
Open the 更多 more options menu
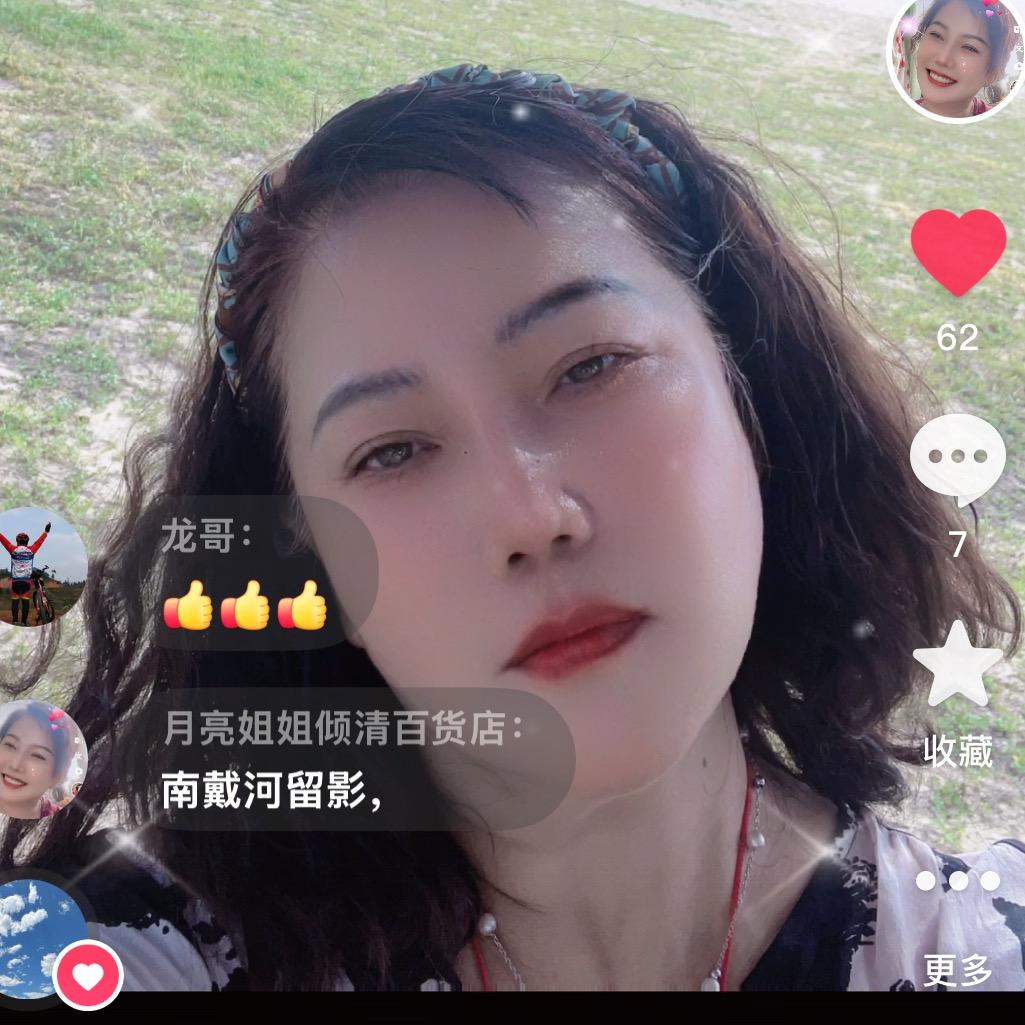957,881
